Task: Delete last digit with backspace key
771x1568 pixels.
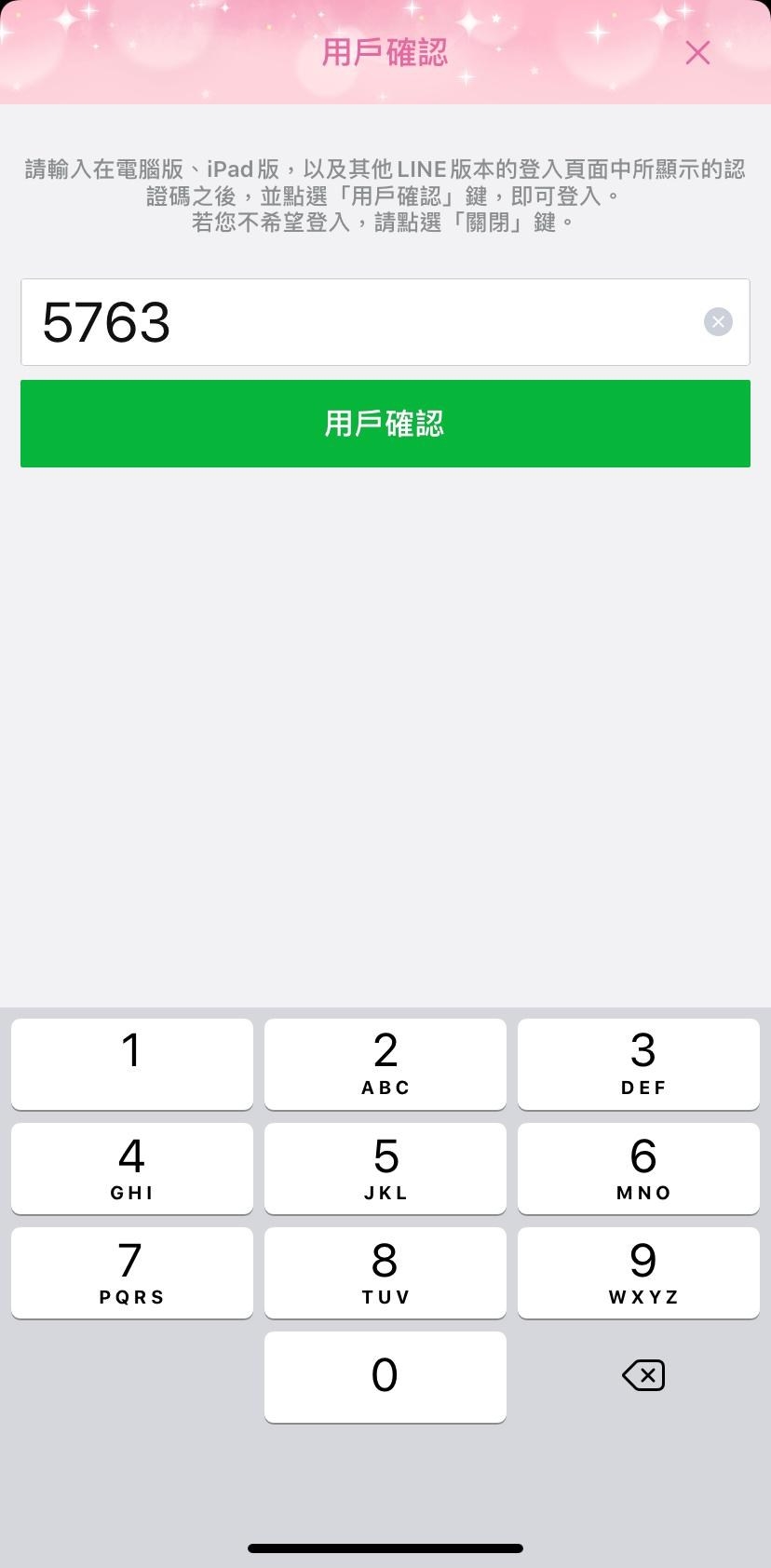Action: pyautogui.click(x=643, y=1375)
